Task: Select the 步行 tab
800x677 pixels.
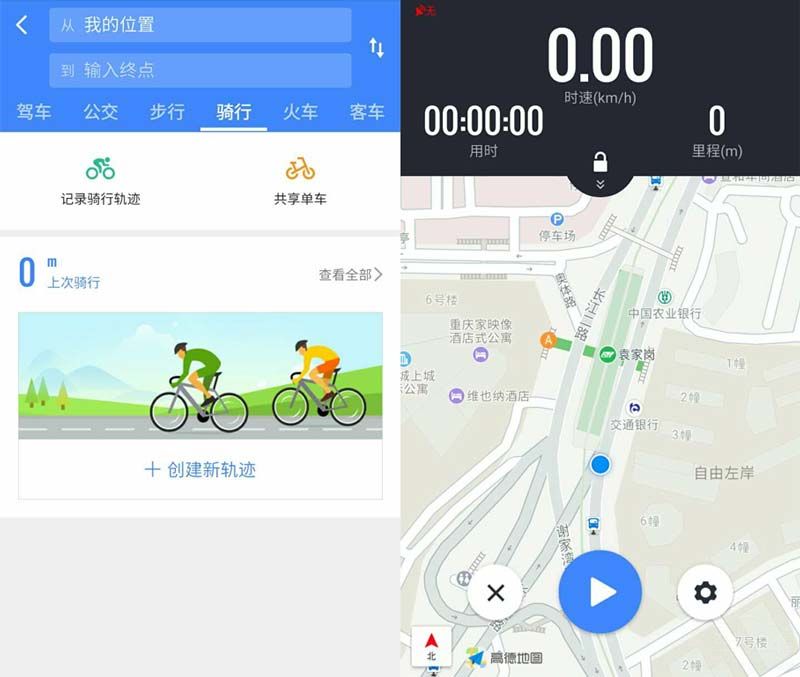Action: 167,112
